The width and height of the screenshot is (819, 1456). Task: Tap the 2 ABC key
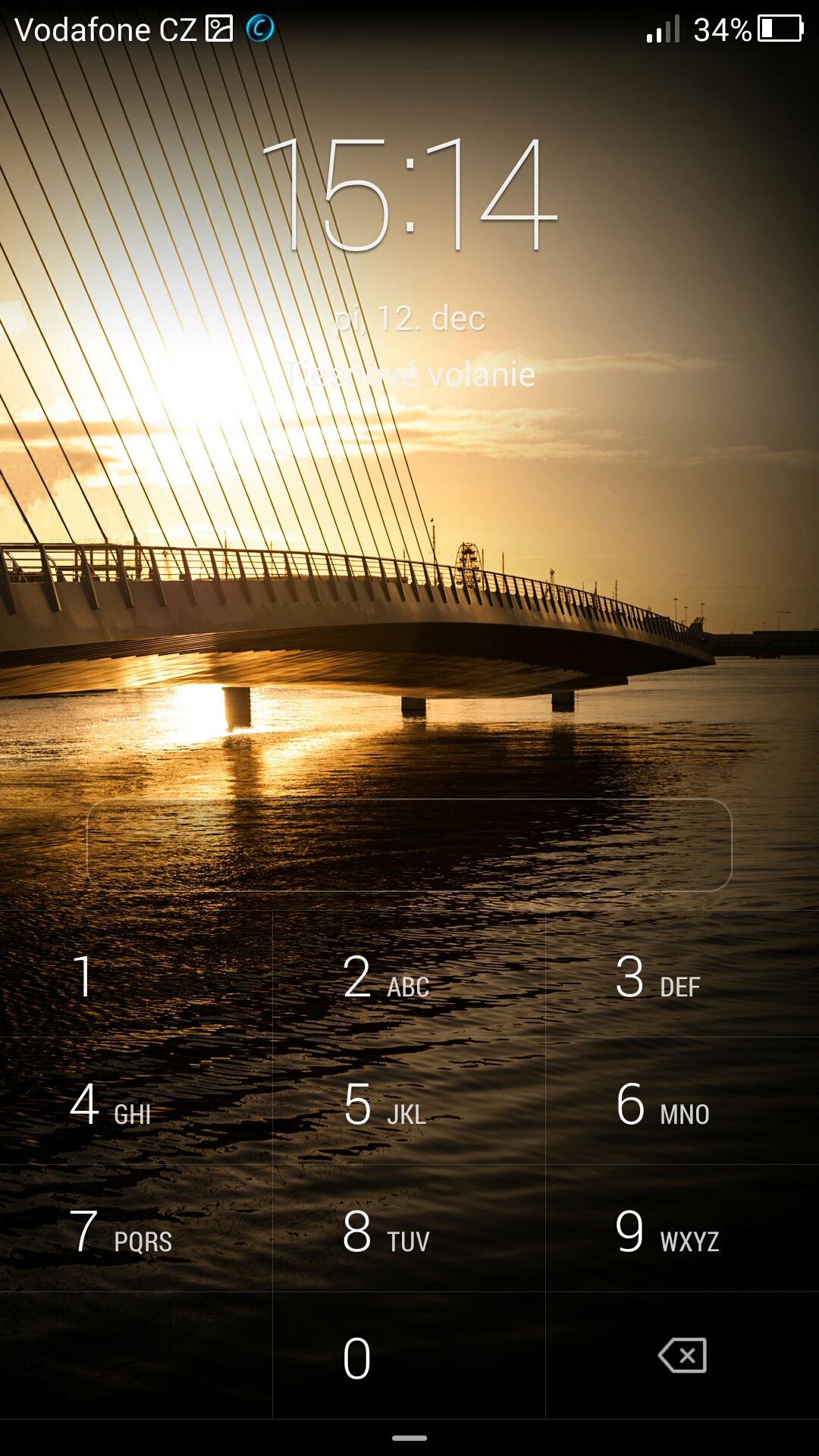click(x=409, y=975)
